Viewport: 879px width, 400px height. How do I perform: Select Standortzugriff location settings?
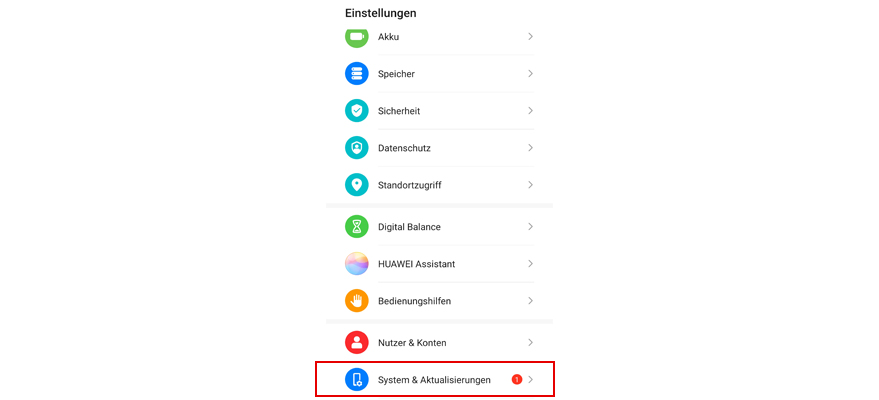tap(438, 185)
